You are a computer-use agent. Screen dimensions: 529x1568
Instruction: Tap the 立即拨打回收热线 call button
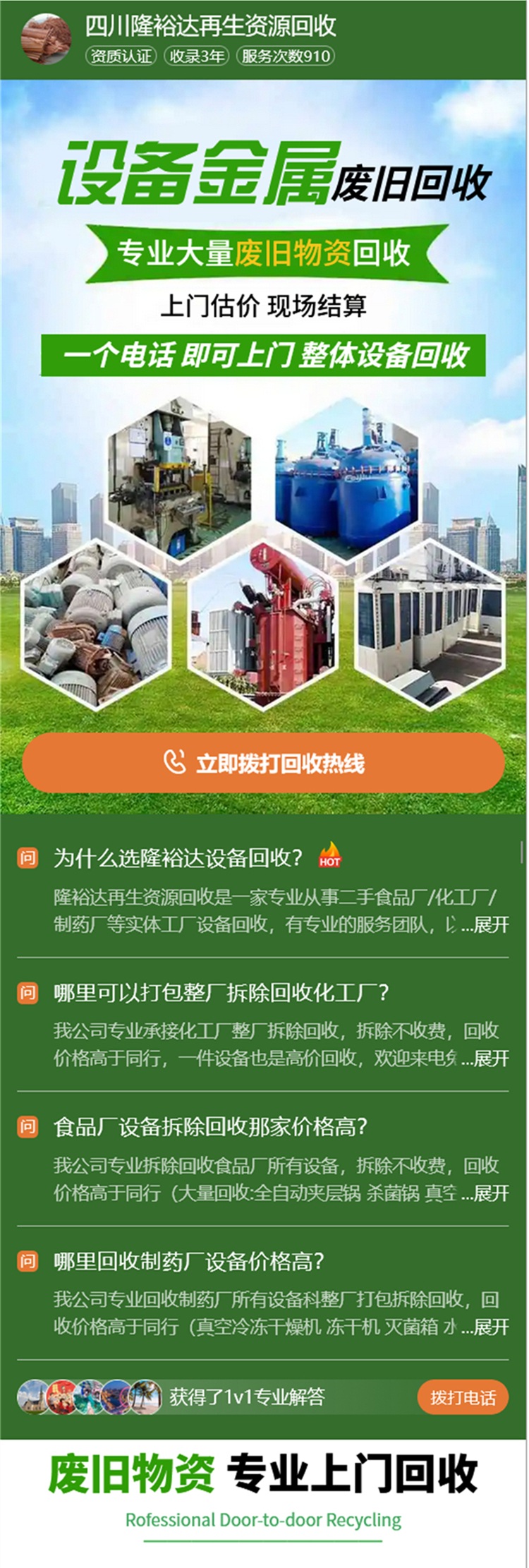coord(263,763)
